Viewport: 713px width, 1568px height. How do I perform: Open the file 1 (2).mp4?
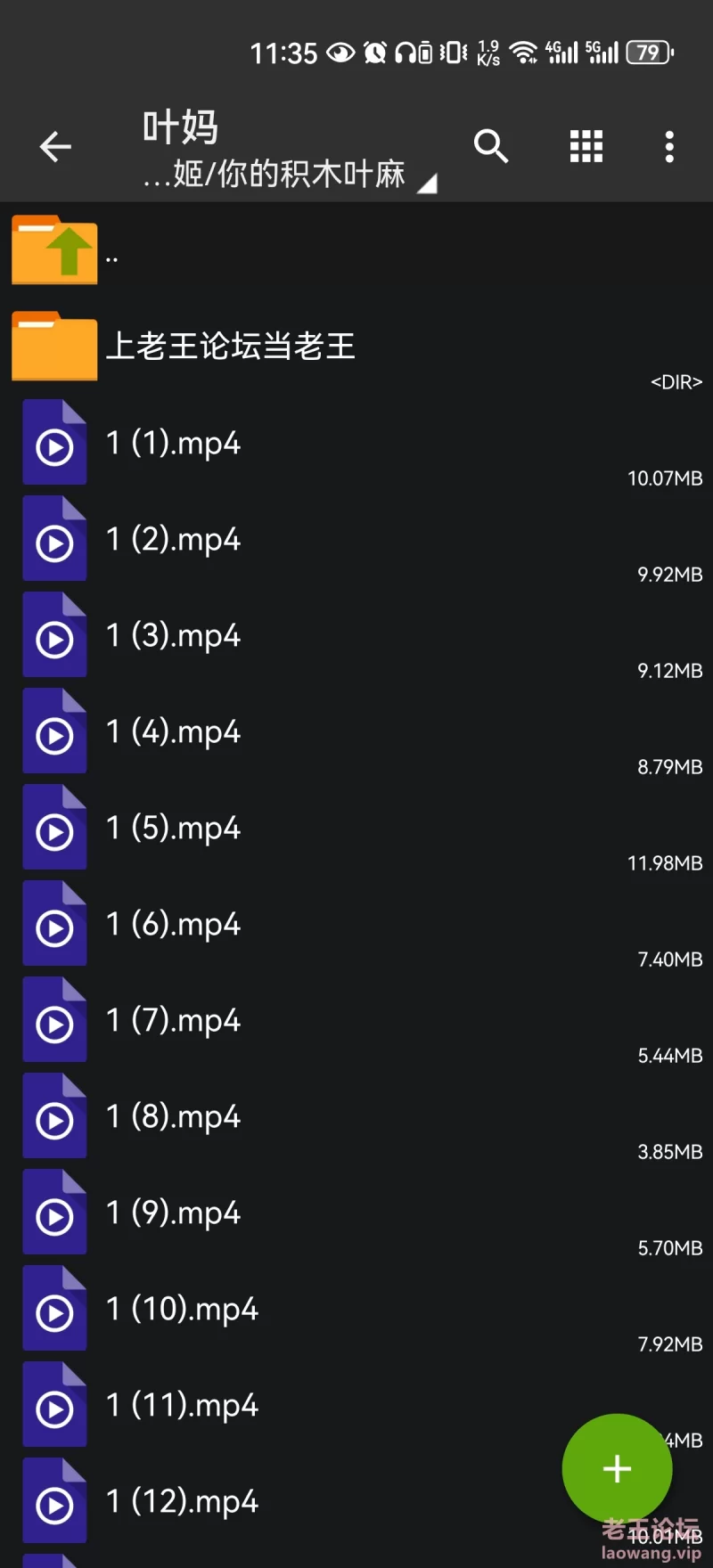[x=356, y=539]
